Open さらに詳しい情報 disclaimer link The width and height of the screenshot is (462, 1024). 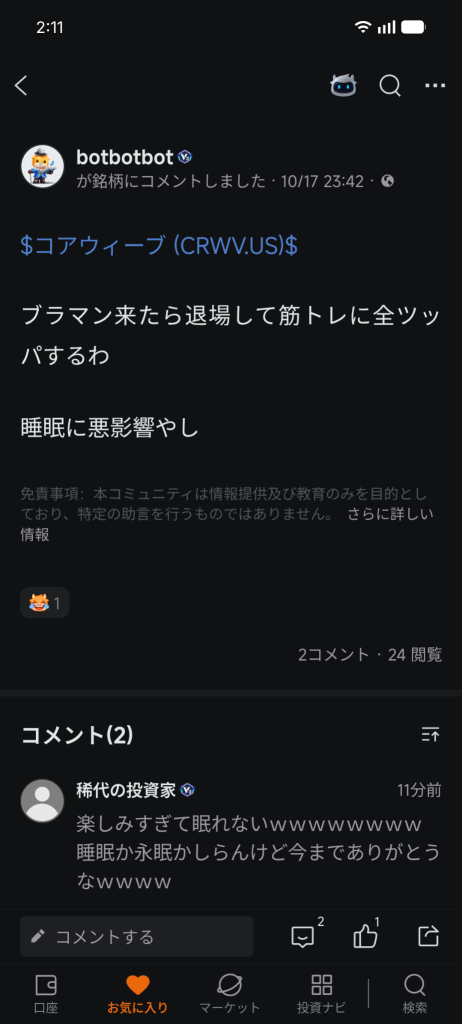[x=227, y=524]
